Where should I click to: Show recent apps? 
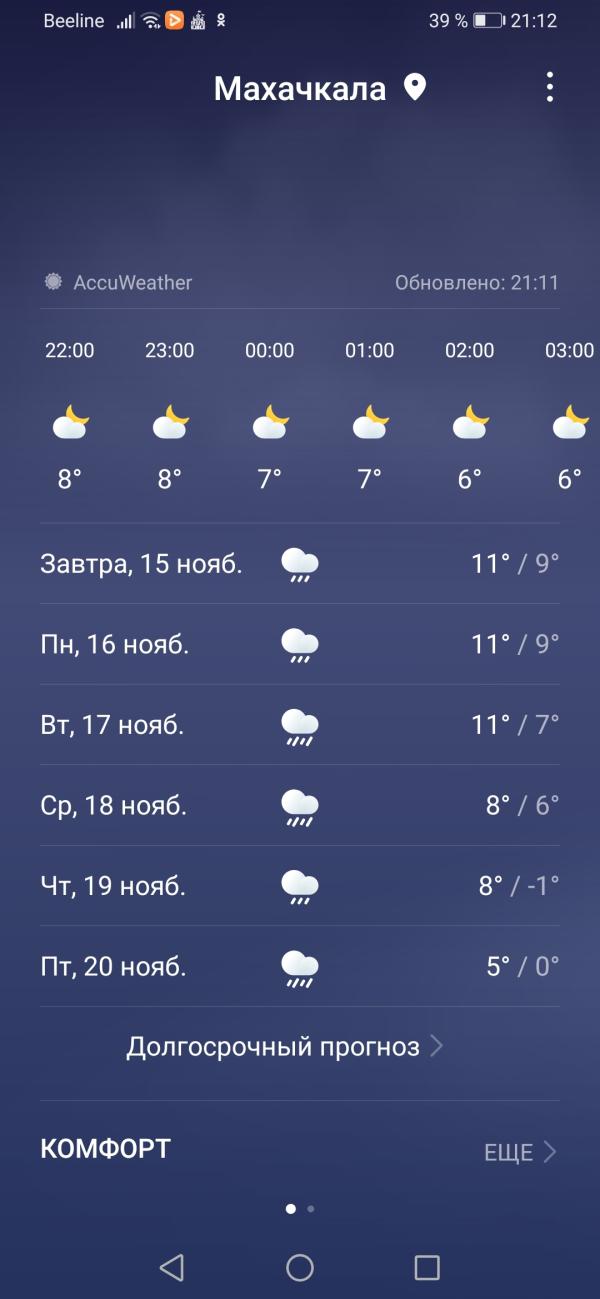point(427,1268)
